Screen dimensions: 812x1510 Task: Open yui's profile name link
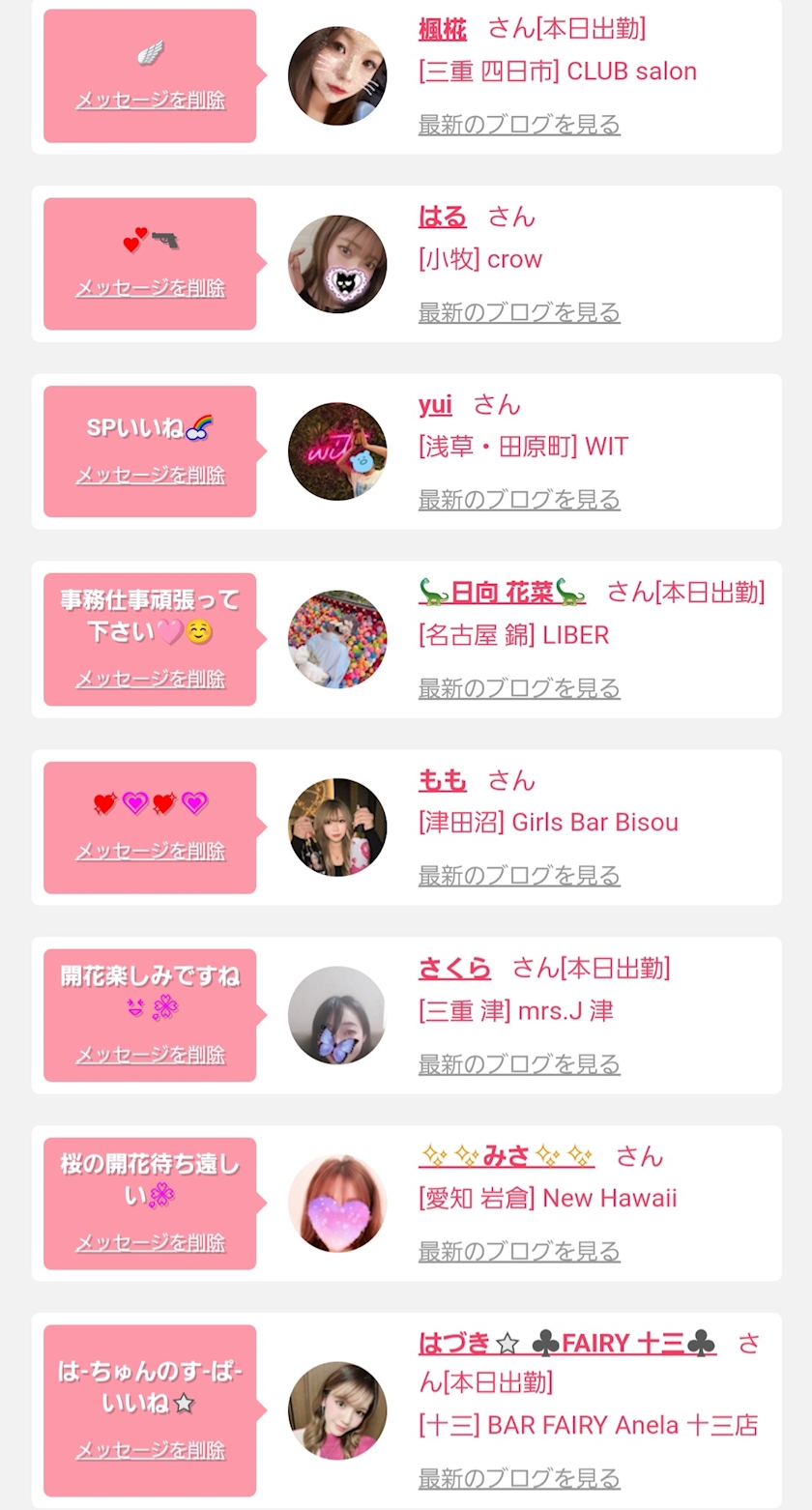436,404
